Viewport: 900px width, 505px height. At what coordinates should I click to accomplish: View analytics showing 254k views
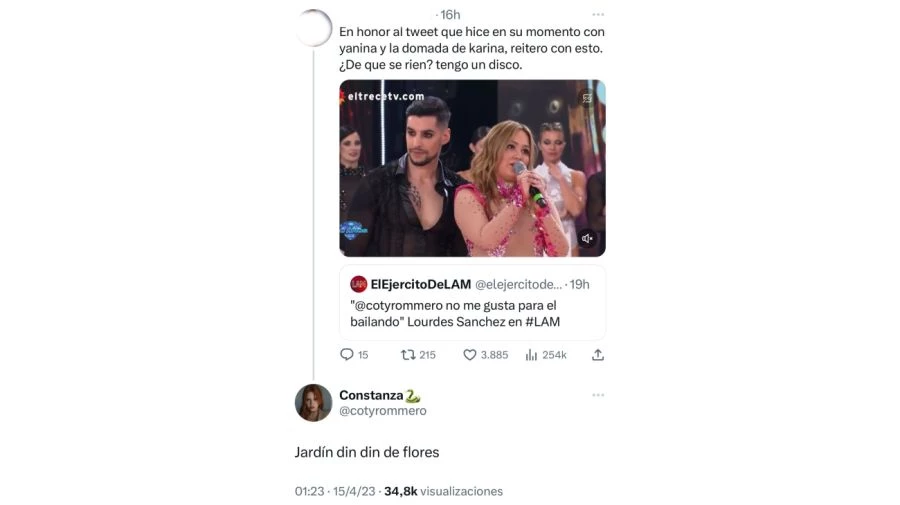(x=532, y=354)
